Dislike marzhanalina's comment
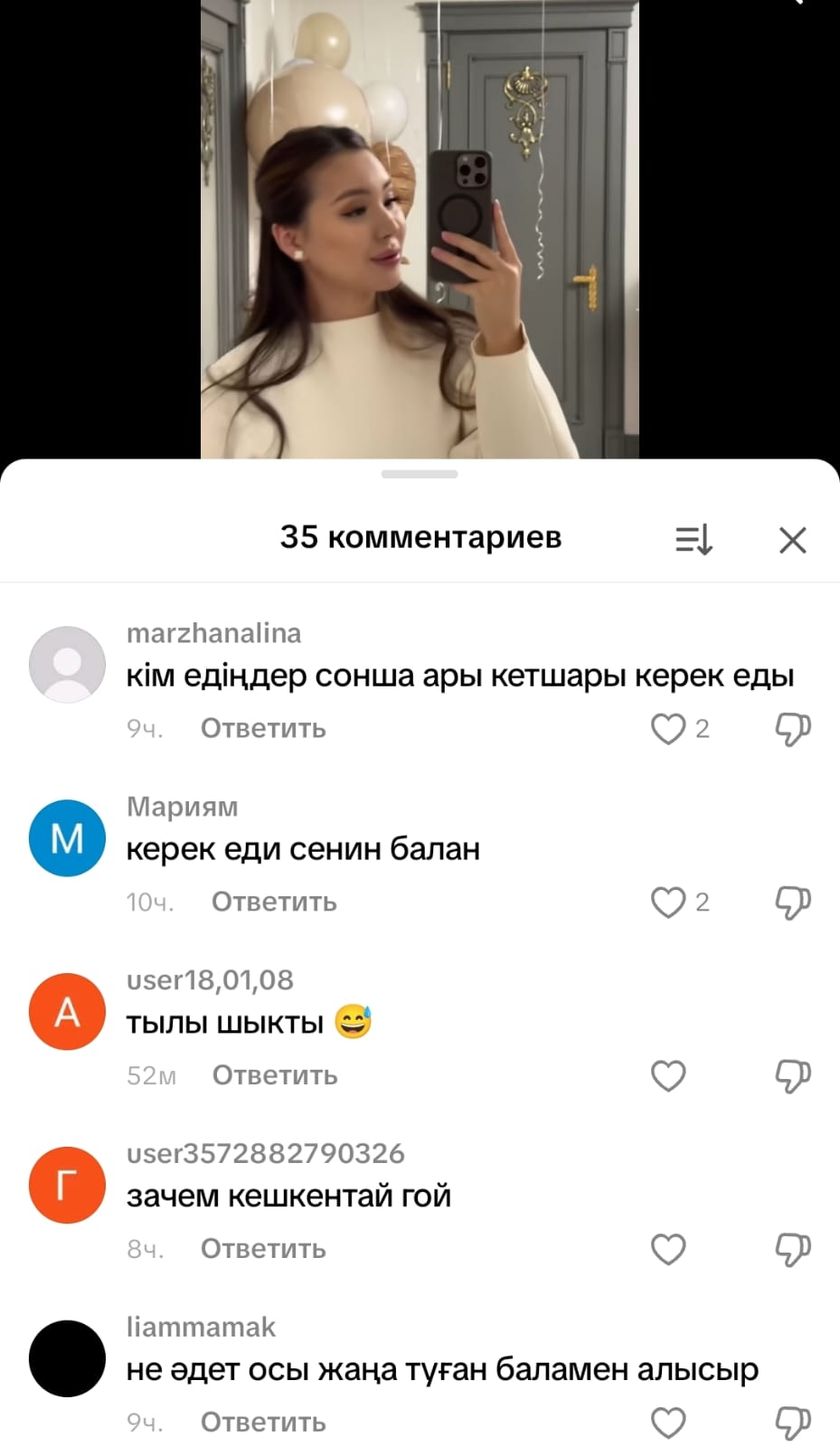 (793, 729)
